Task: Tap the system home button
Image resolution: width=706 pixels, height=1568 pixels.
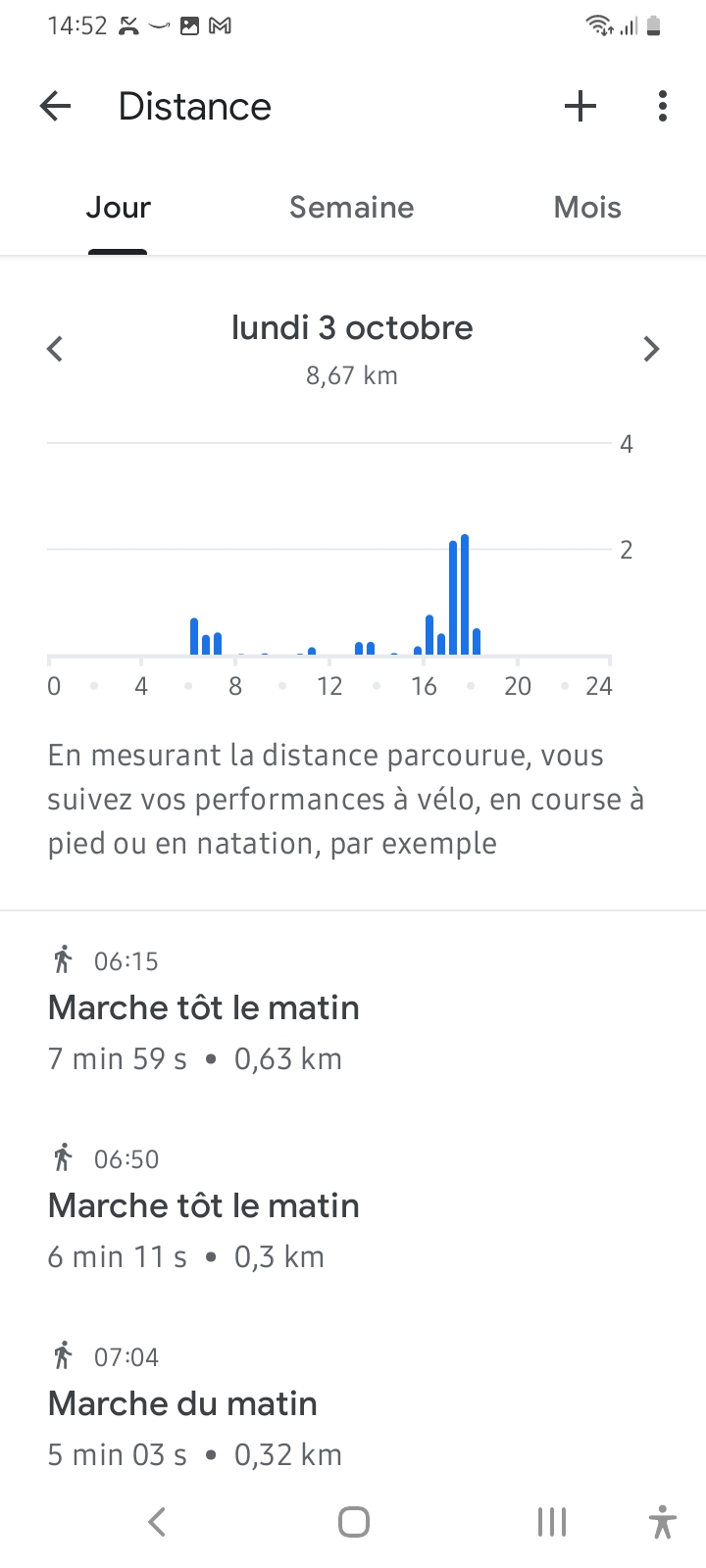Action: 353,1522
